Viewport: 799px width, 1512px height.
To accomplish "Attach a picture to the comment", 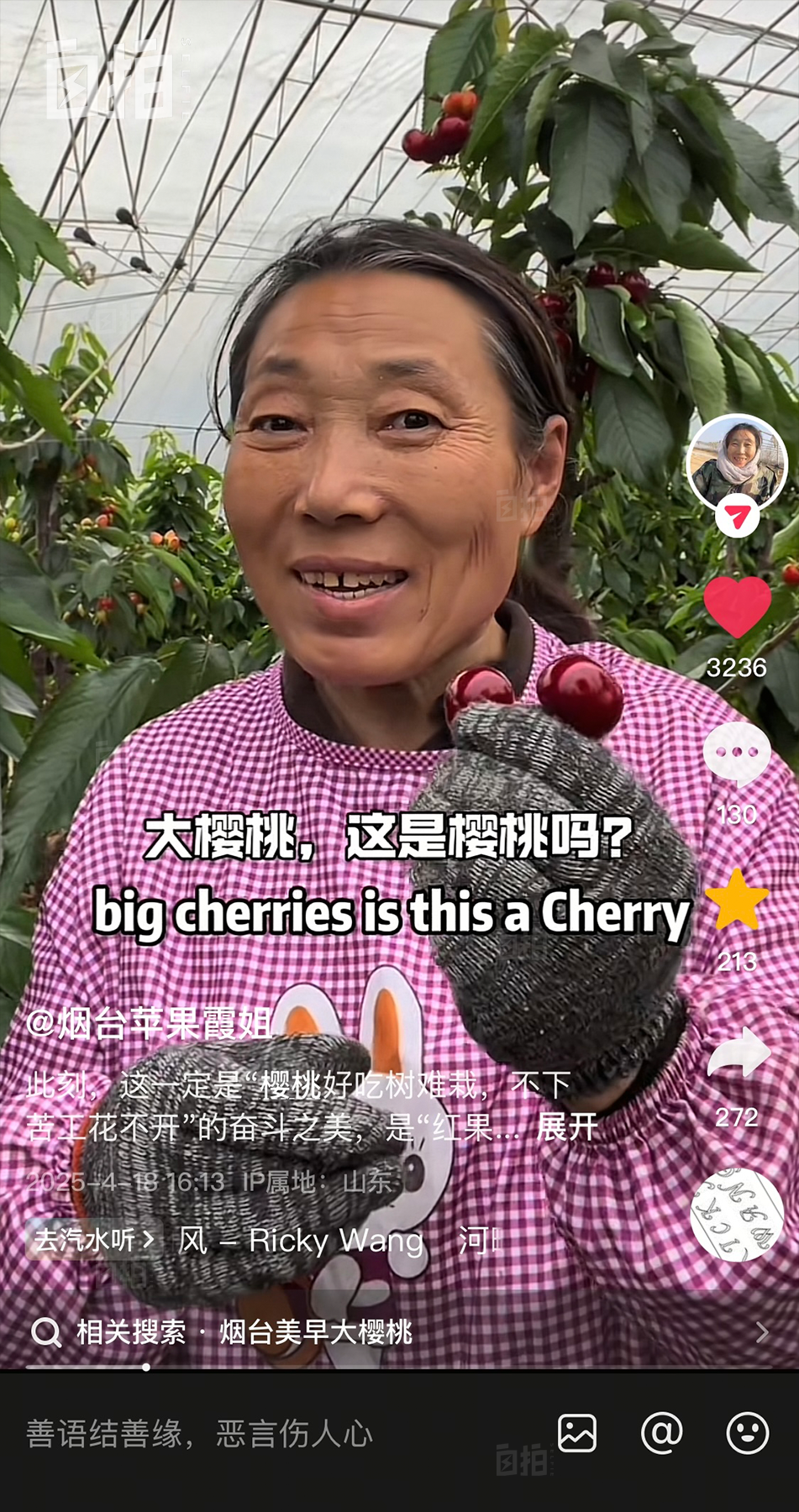I will coord(577,1433).
